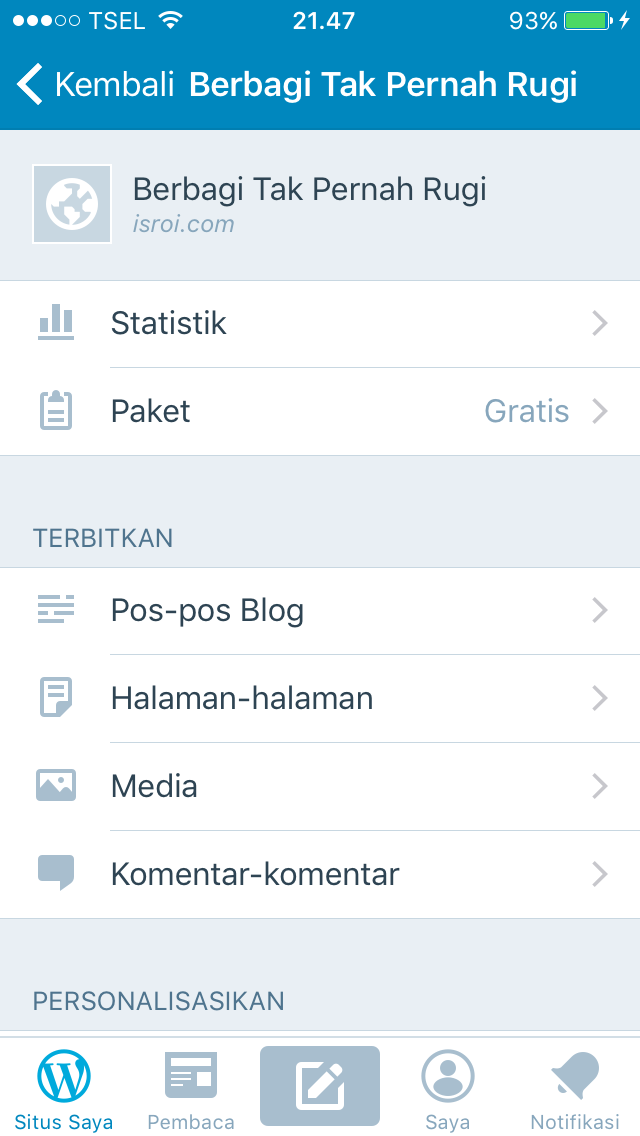The height and width of the screenshot is (1136, 640).
Task: Switch to the Notifikasi tab
Action: click(575, 1089)
